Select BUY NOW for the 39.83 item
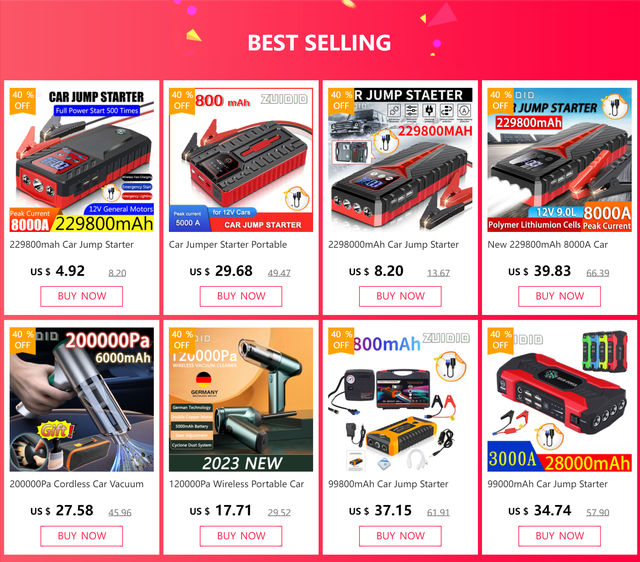The image size is (640, 562). 559,296
